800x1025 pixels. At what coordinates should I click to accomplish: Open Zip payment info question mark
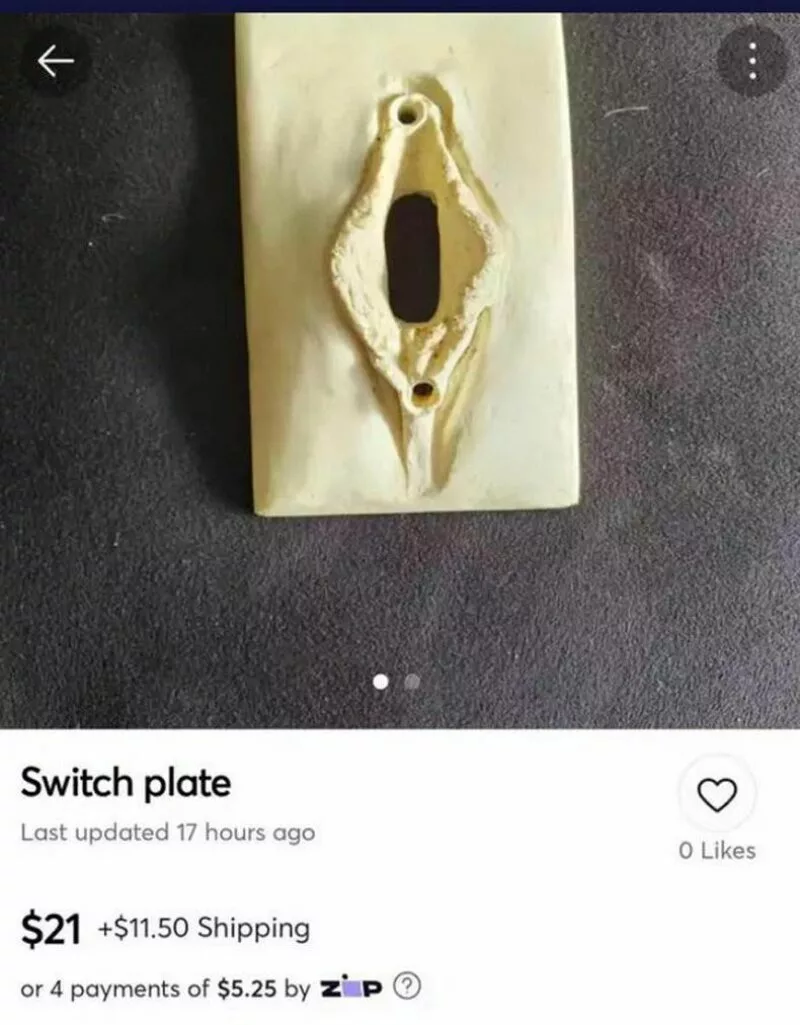(x=407, y=987)
